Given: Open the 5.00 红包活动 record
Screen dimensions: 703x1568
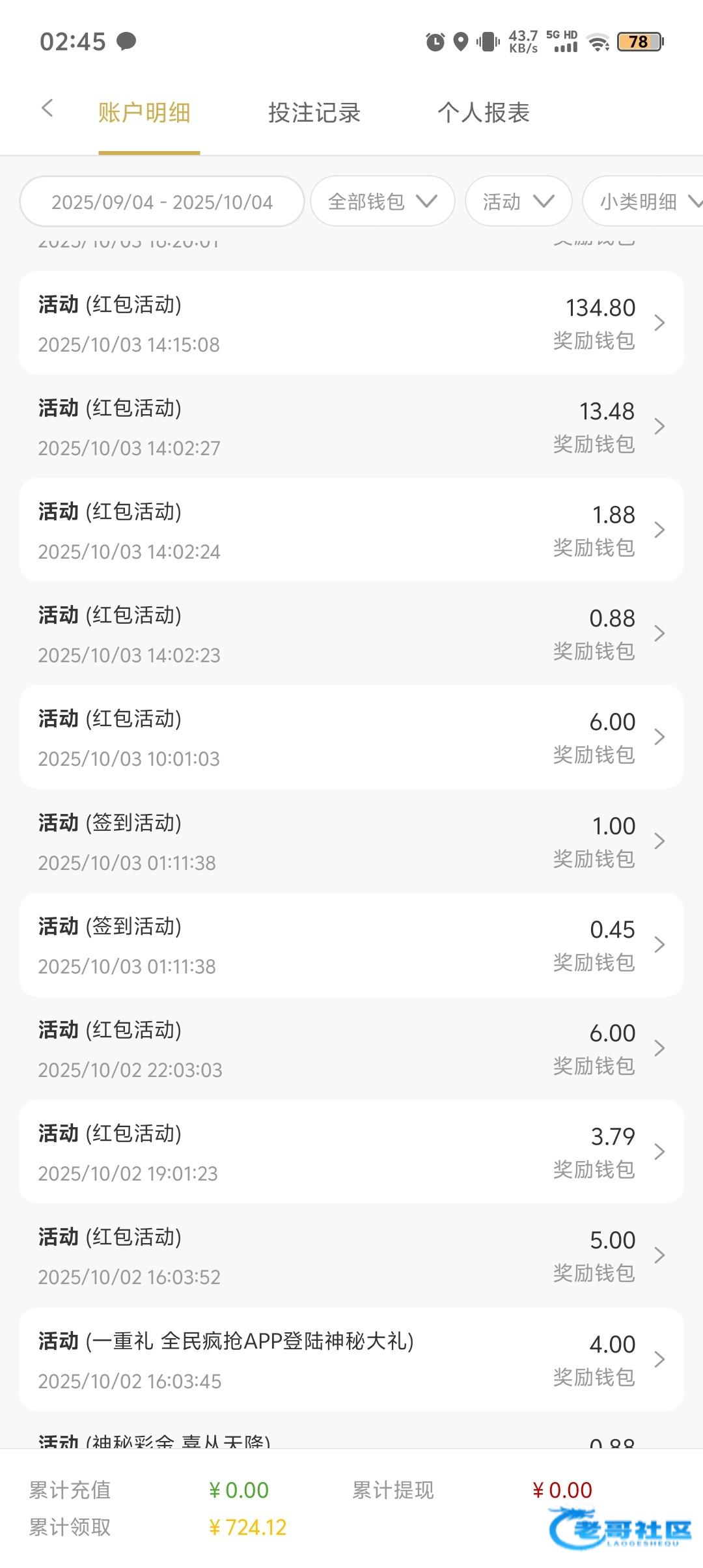Looking at the screenshot, I should 351,1255.
